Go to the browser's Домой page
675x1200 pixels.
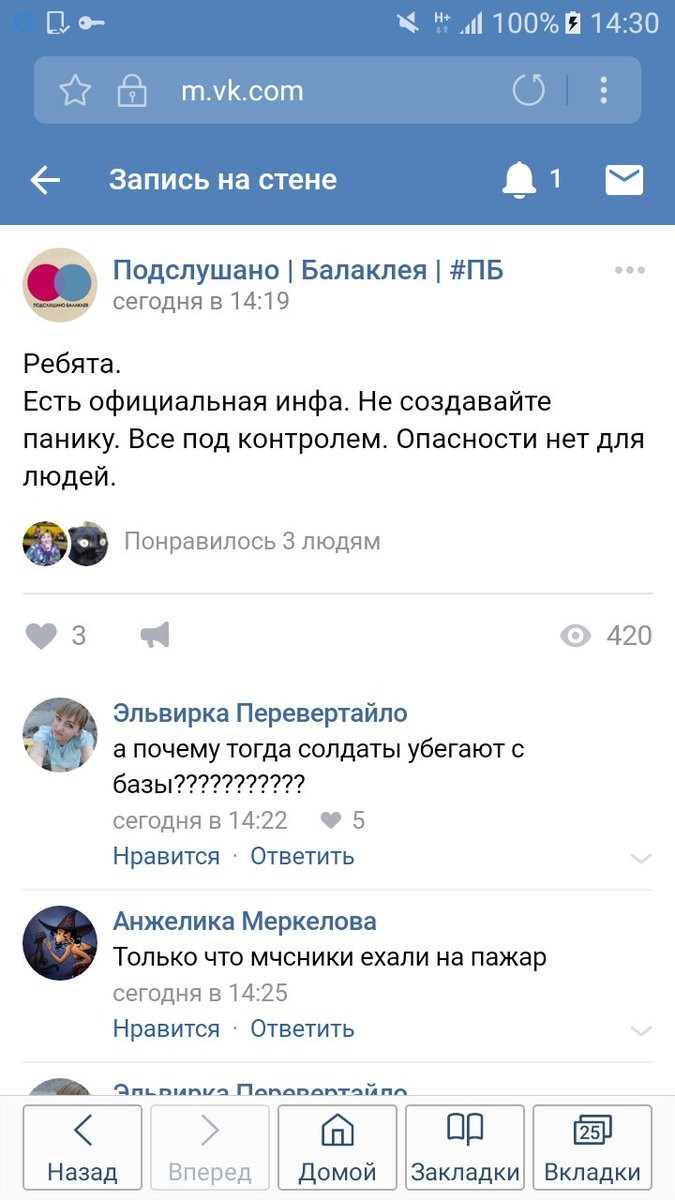(337, 1146)
